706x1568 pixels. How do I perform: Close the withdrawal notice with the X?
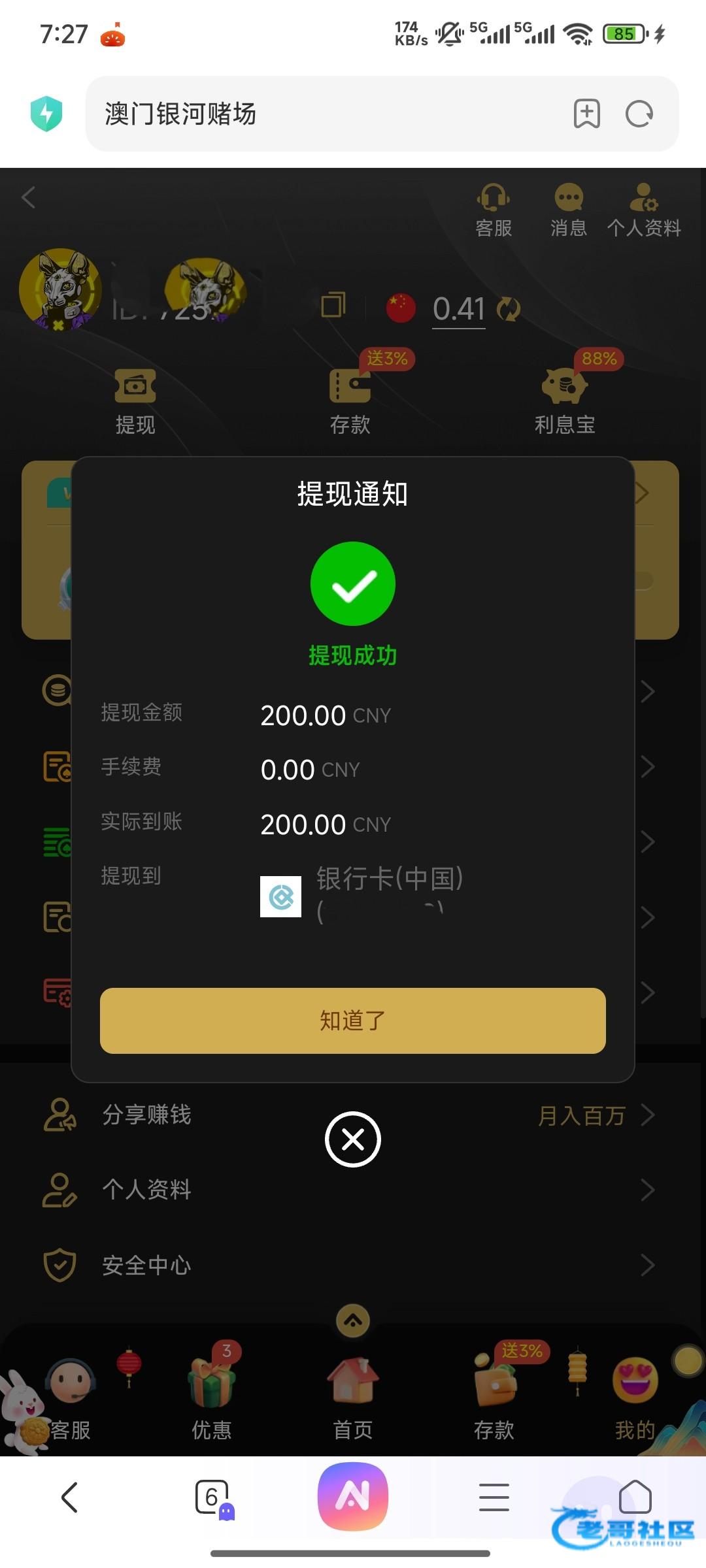pyautogui.click(x=352, y=1139)
